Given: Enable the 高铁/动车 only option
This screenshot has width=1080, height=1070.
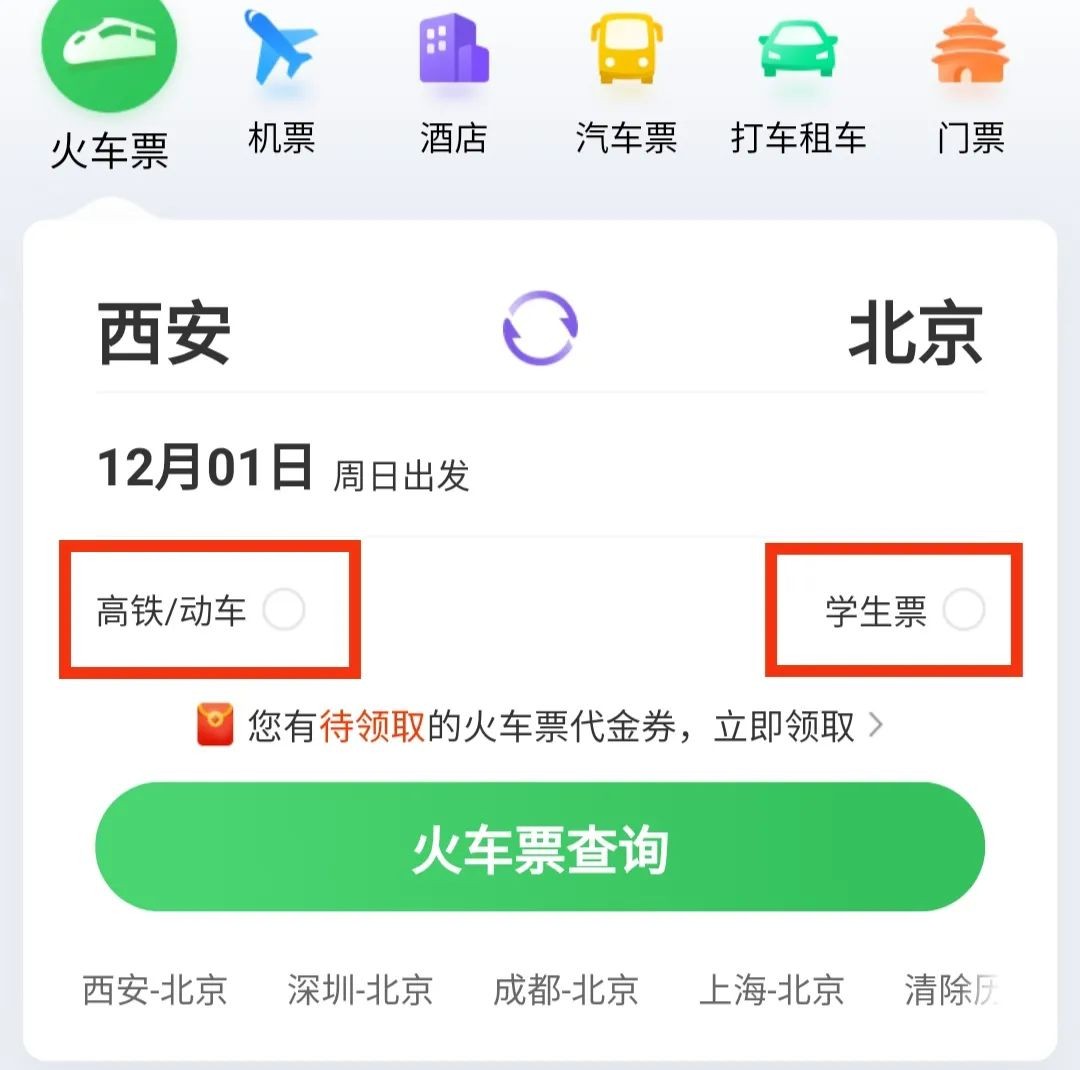Looking at the screenshot, I should (x=284, y=610).
